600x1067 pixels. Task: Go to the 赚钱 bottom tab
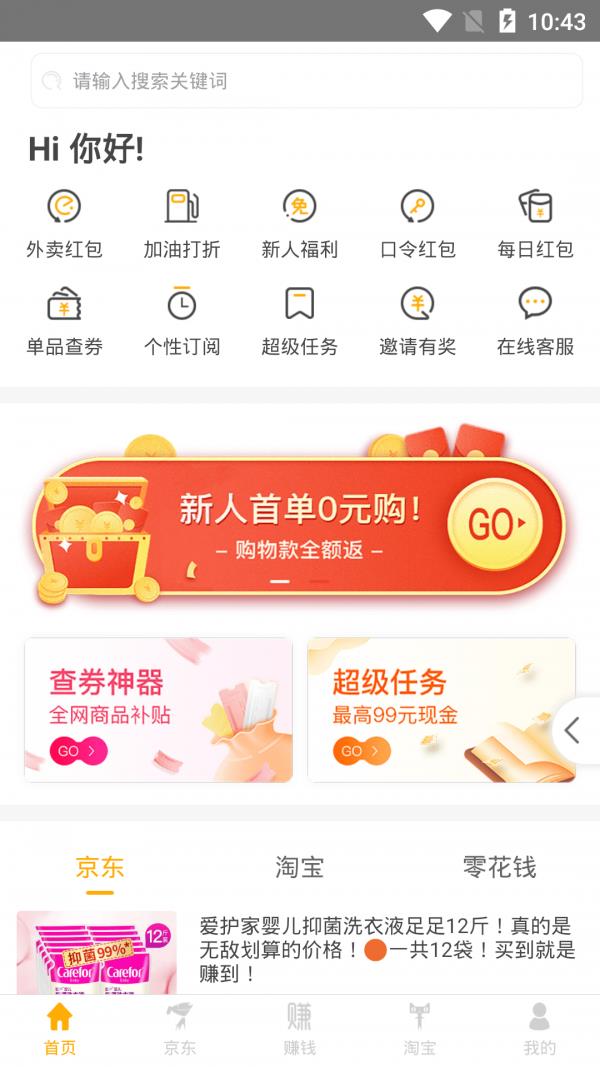(299, 1030)
